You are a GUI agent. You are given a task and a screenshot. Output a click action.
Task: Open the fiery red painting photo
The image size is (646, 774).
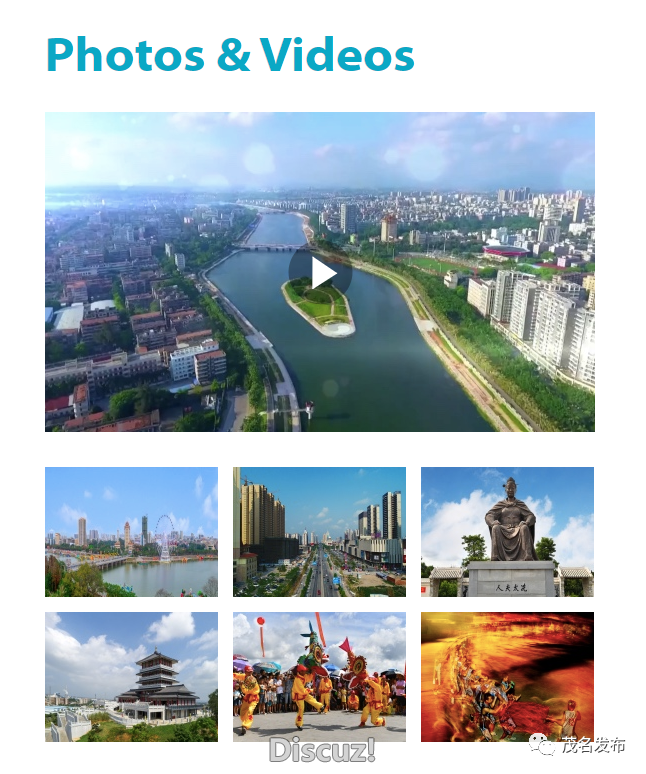tap(507, 677)
